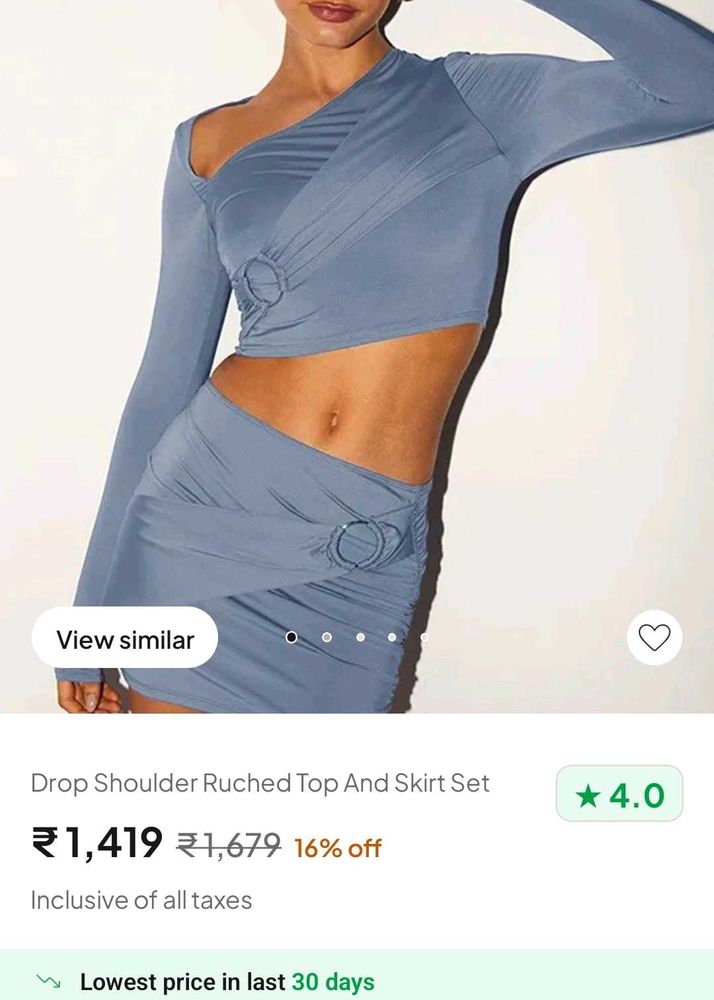Add this set to your wishlist
This screenshot has width=714, height=1000.
pos(654,637)
